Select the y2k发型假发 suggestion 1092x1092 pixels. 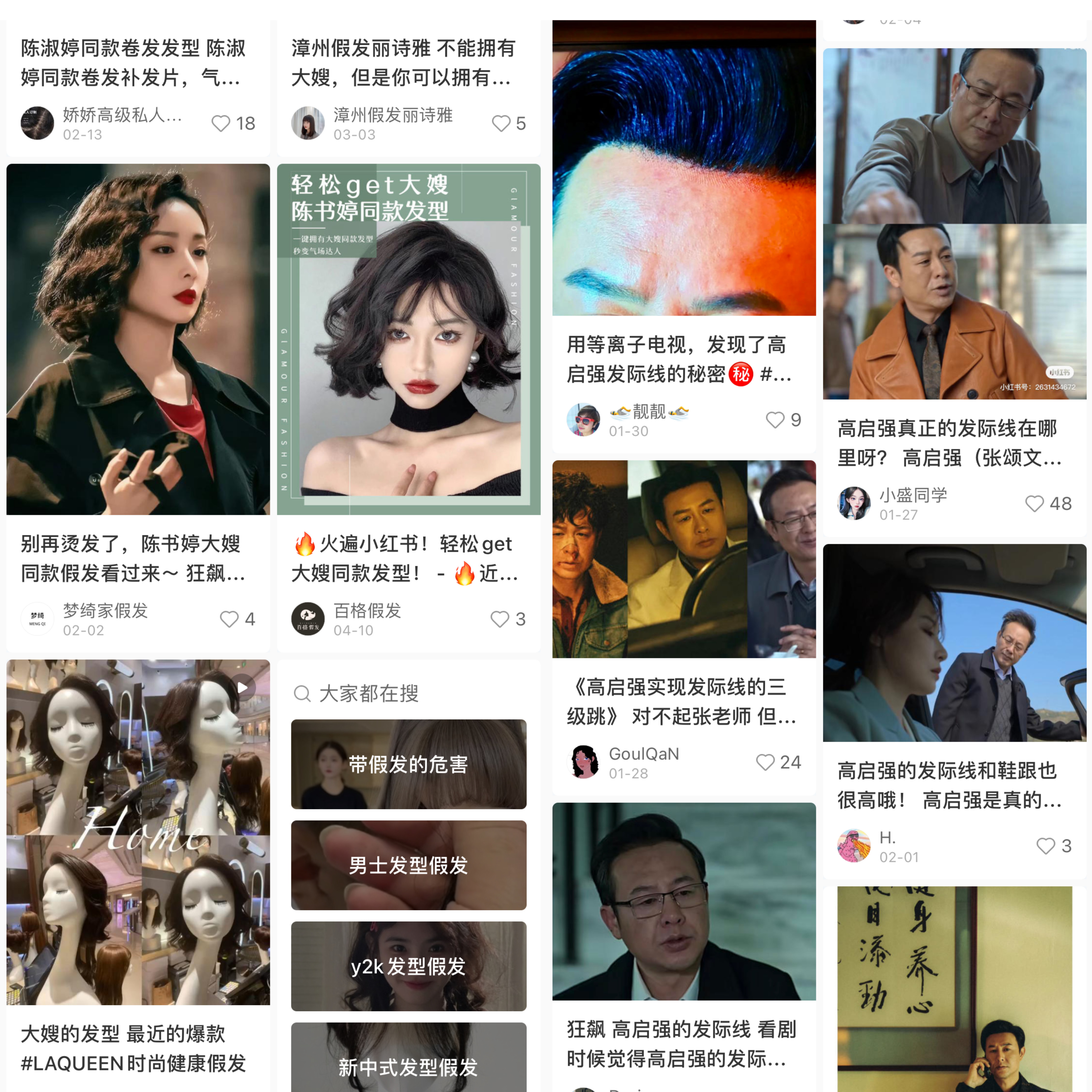(408, 966)
